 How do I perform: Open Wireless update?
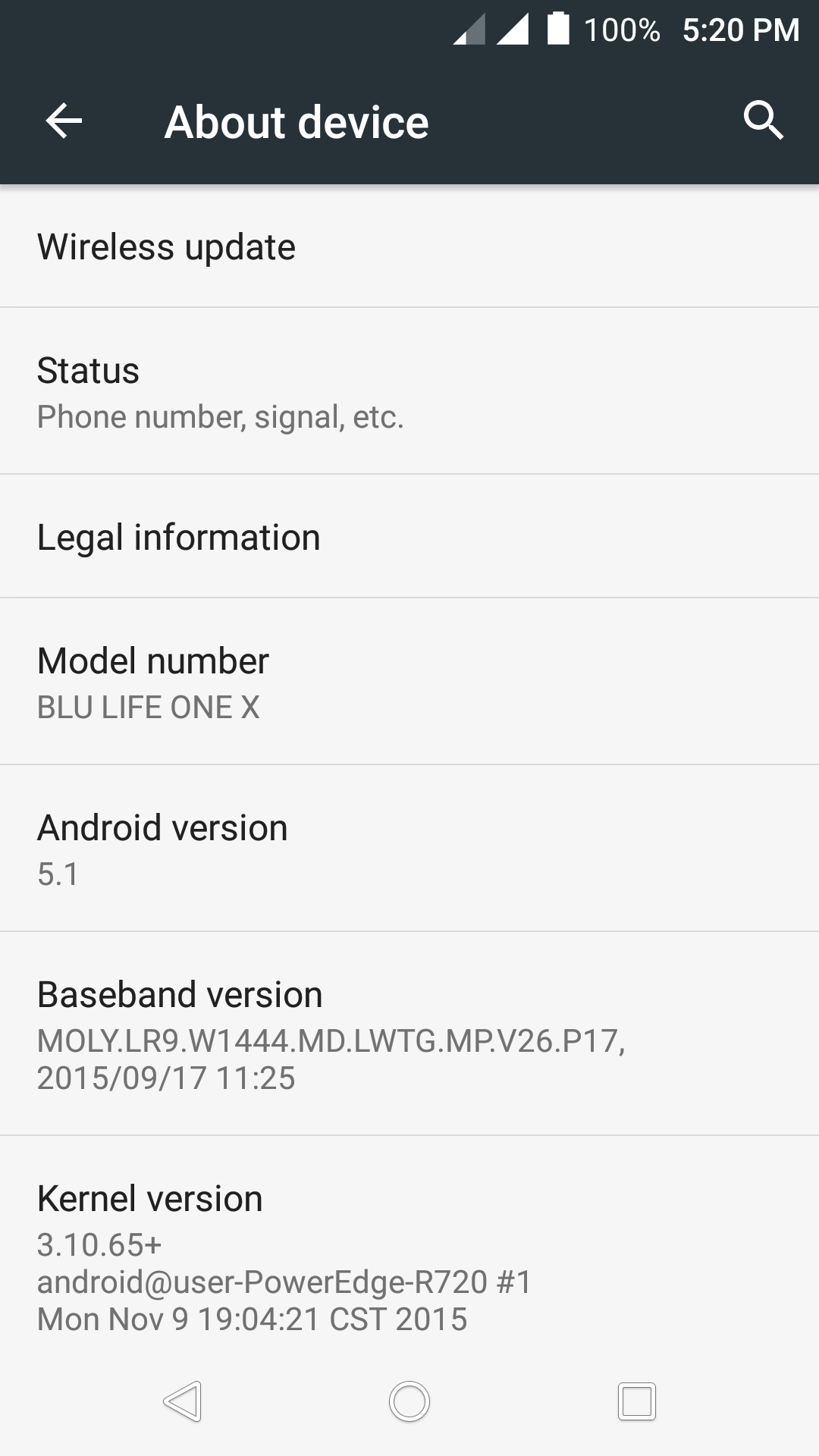tap(409, 247)
